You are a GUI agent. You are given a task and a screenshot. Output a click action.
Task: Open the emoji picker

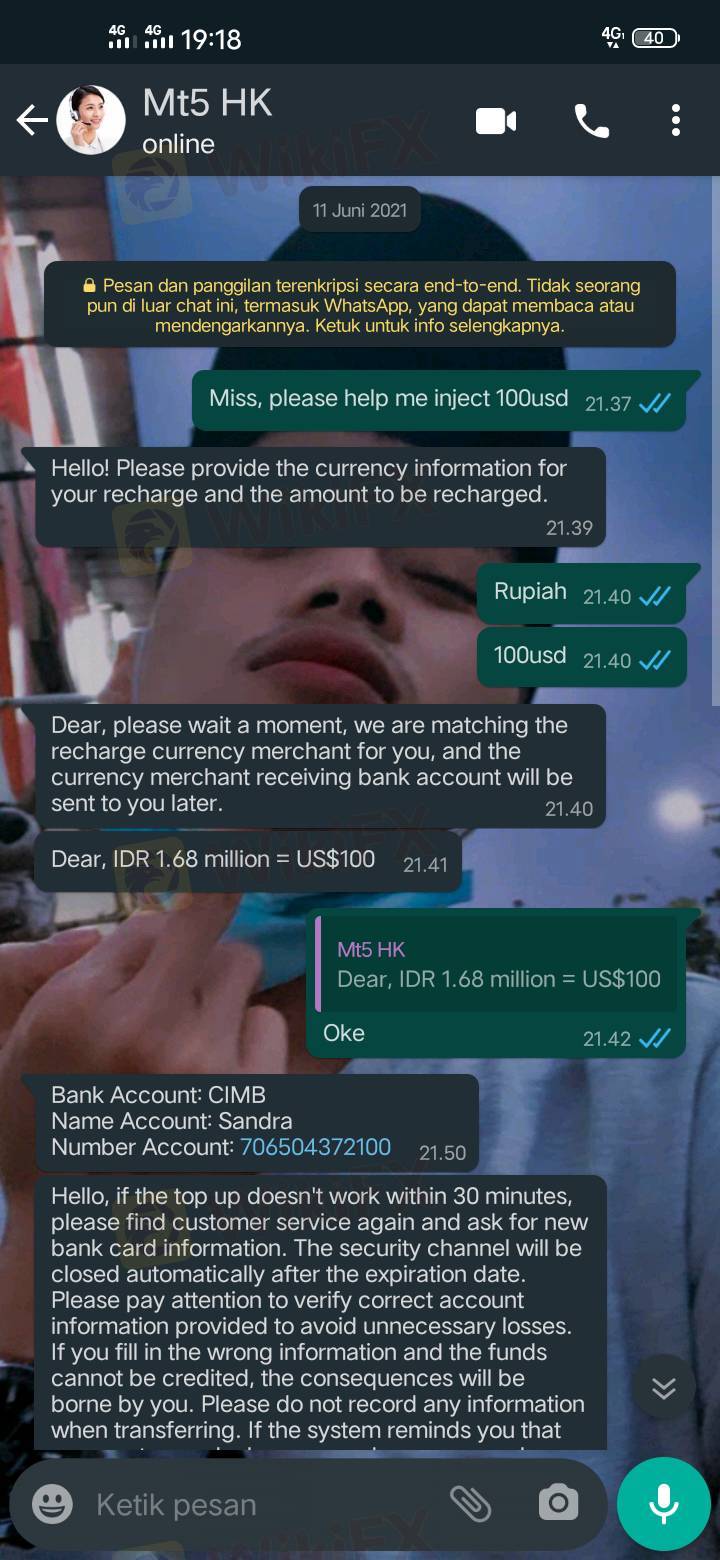coord(52,1504)
